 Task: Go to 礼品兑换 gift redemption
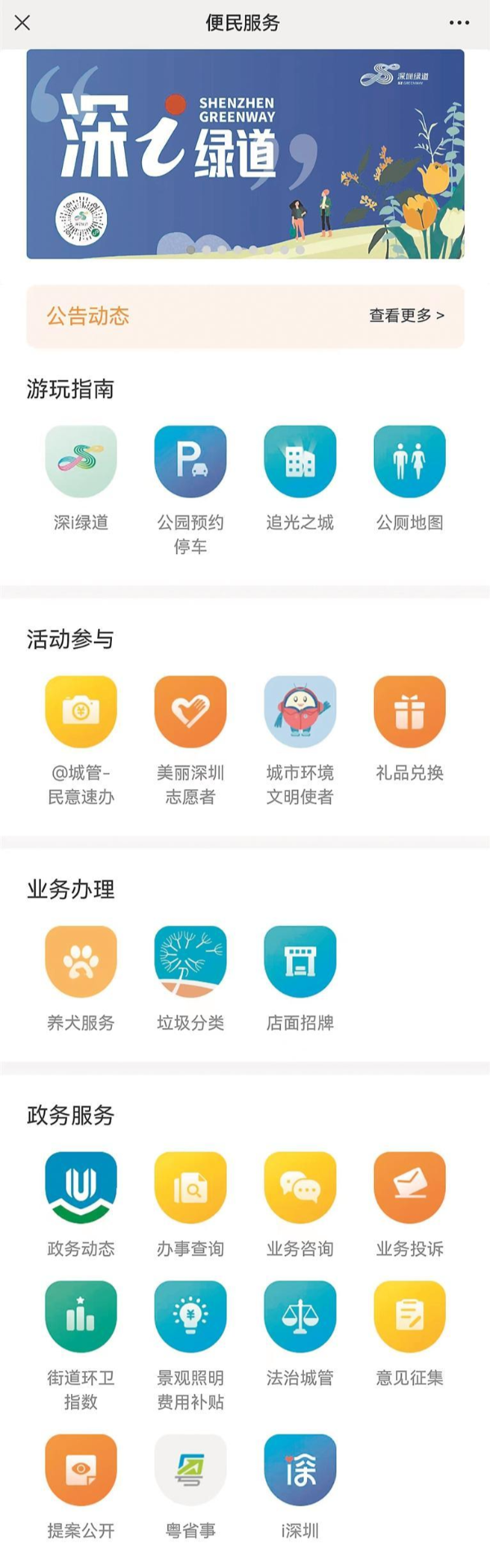point(409,712)
